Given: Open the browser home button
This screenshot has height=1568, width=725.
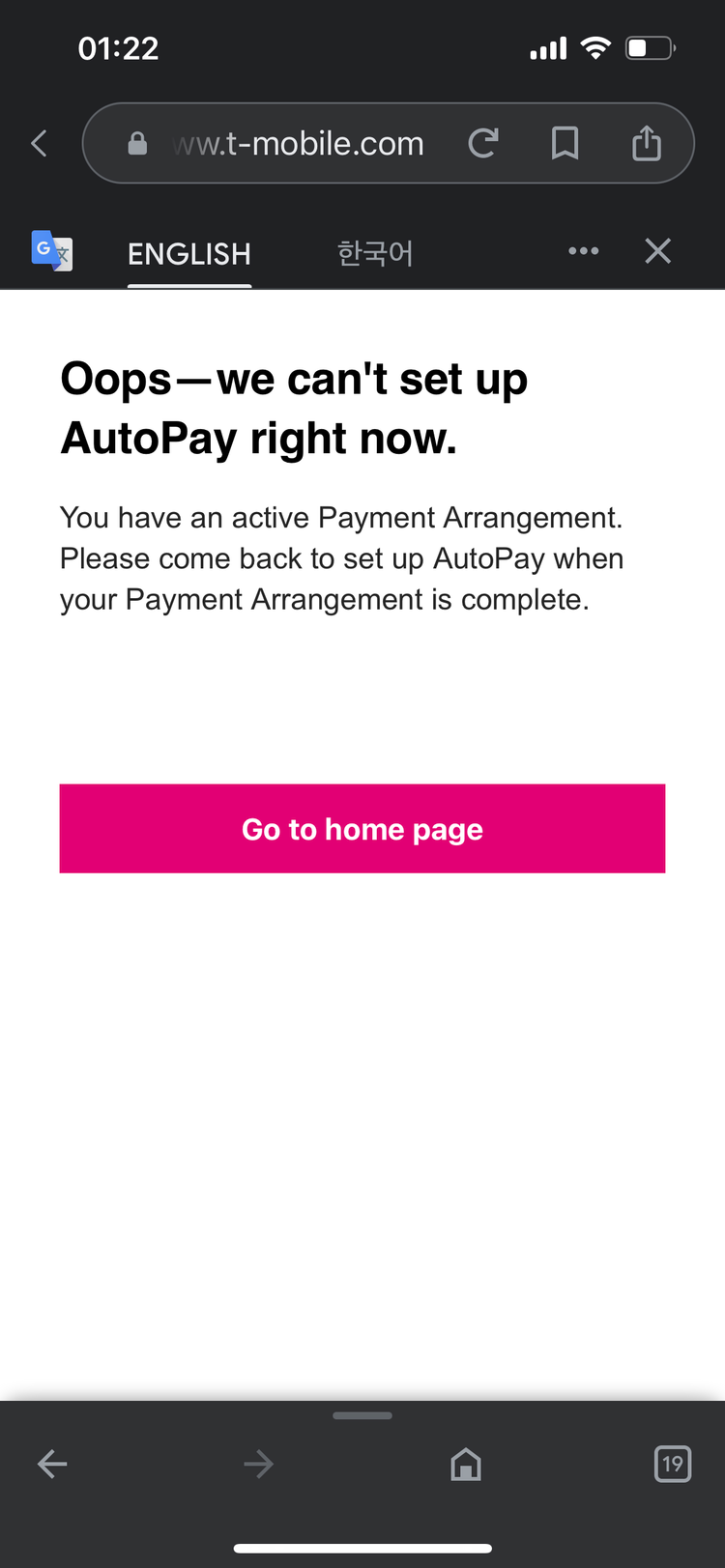Looking at the screenshot, I should (466, 1464).
